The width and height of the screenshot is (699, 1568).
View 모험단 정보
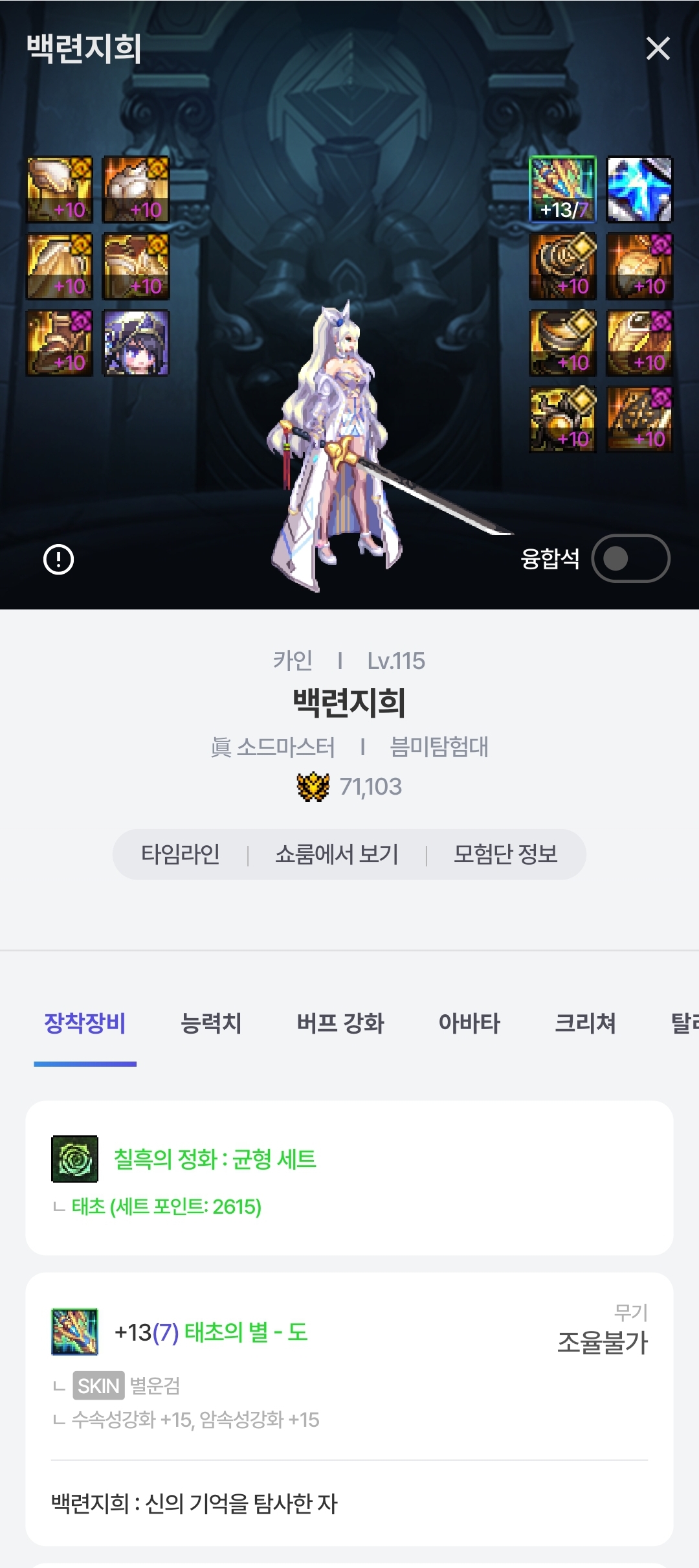[505, 854]
